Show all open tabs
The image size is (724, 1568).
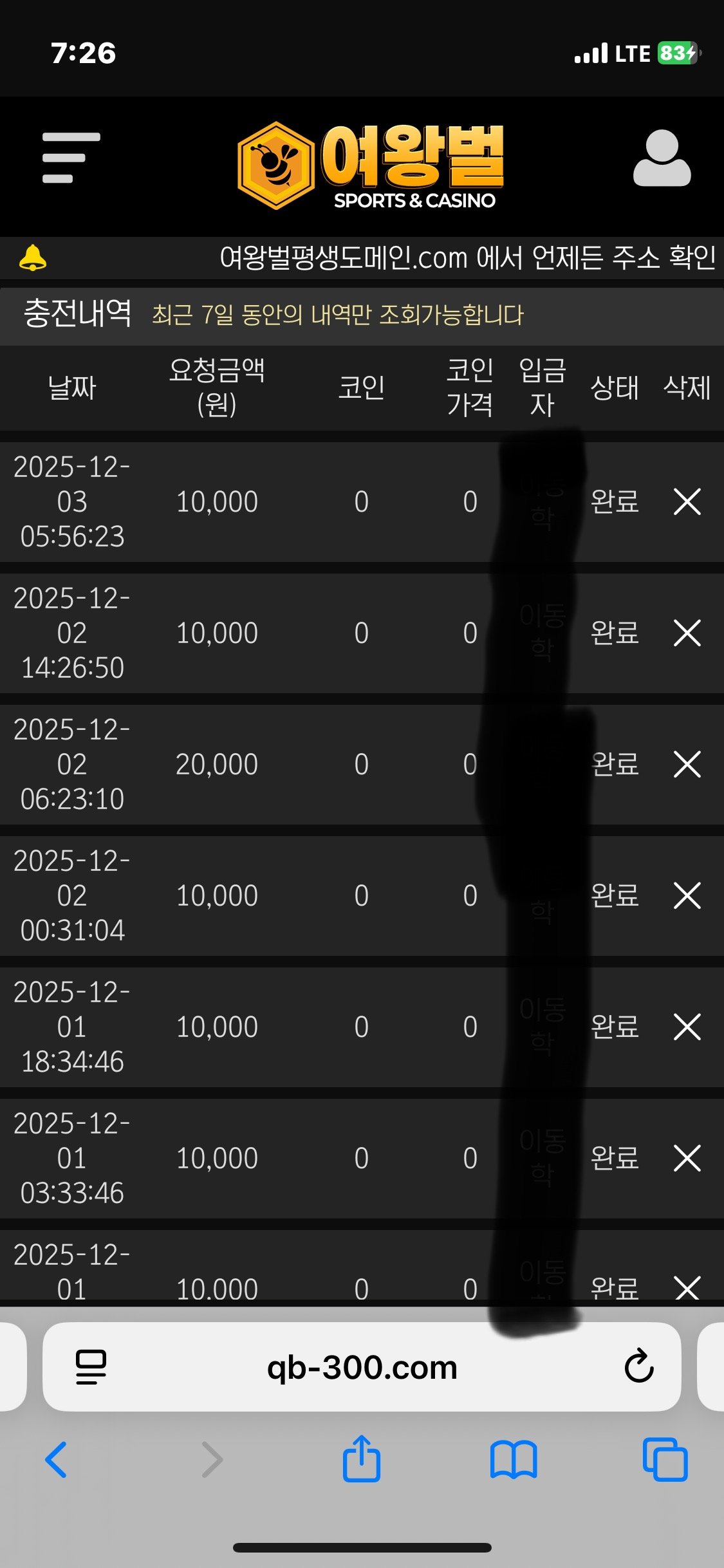(x=665, y=1460)
